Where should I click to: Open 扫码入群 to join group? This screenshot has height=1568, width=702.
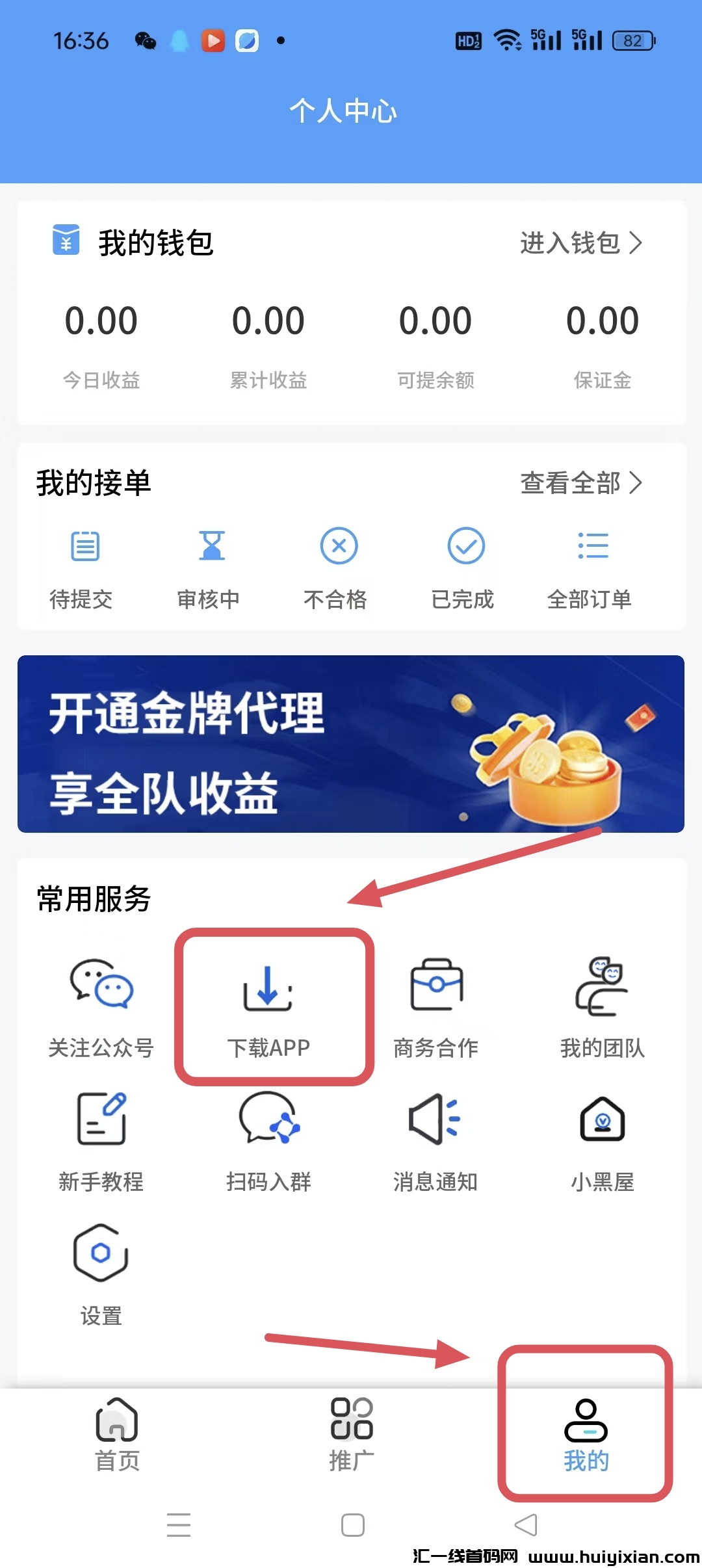pyautogui.click(x=268, y=1141)
